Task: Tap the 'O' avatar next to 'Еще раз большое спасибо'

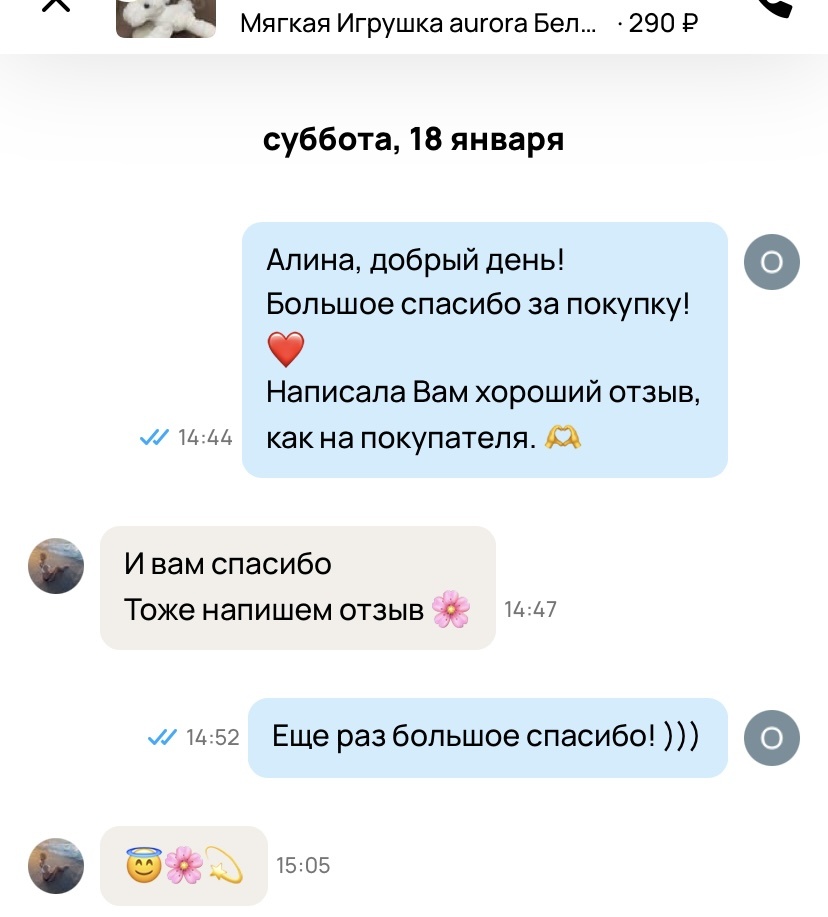Action: point(771,738)
